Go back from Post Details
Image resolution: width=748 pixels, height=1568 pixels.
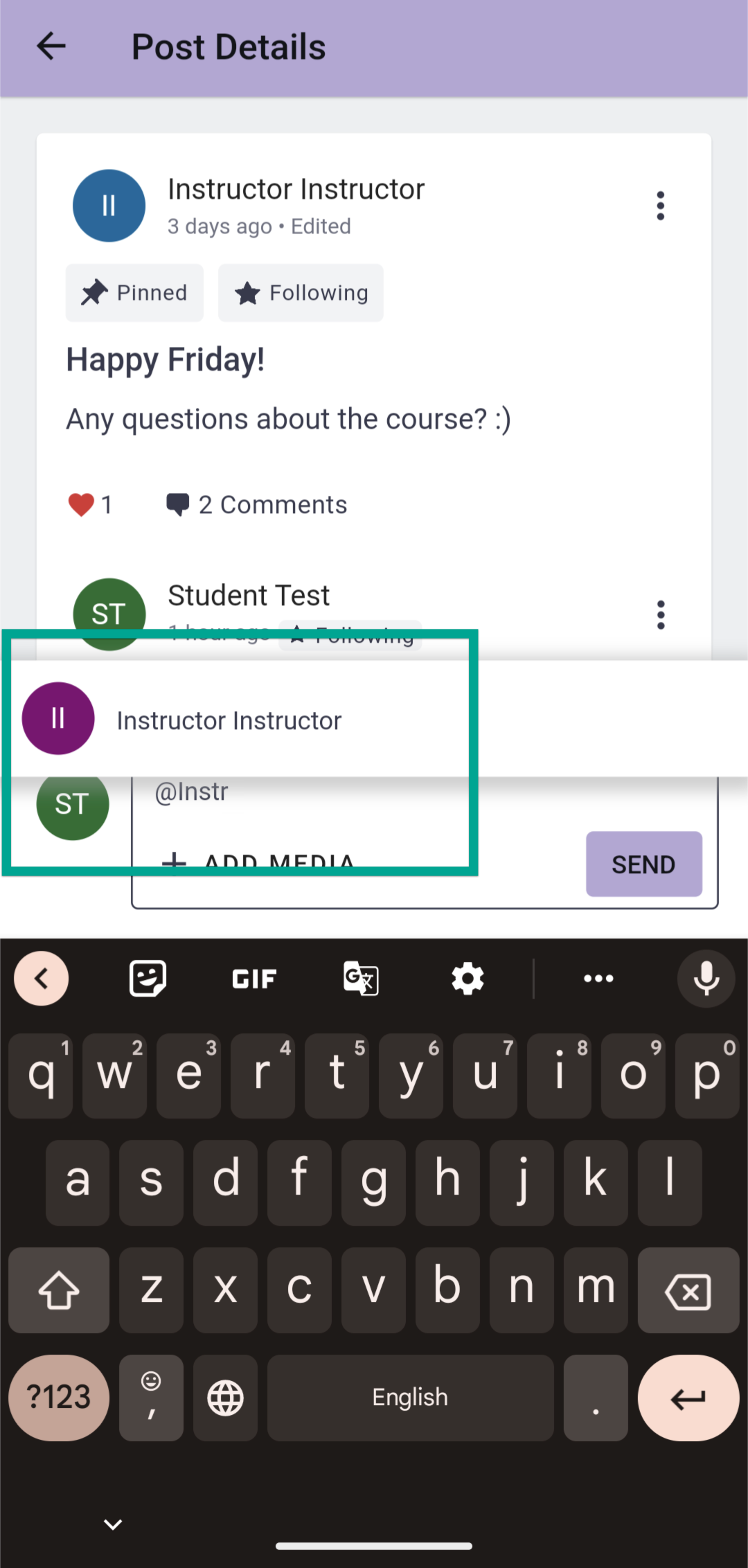51,47
